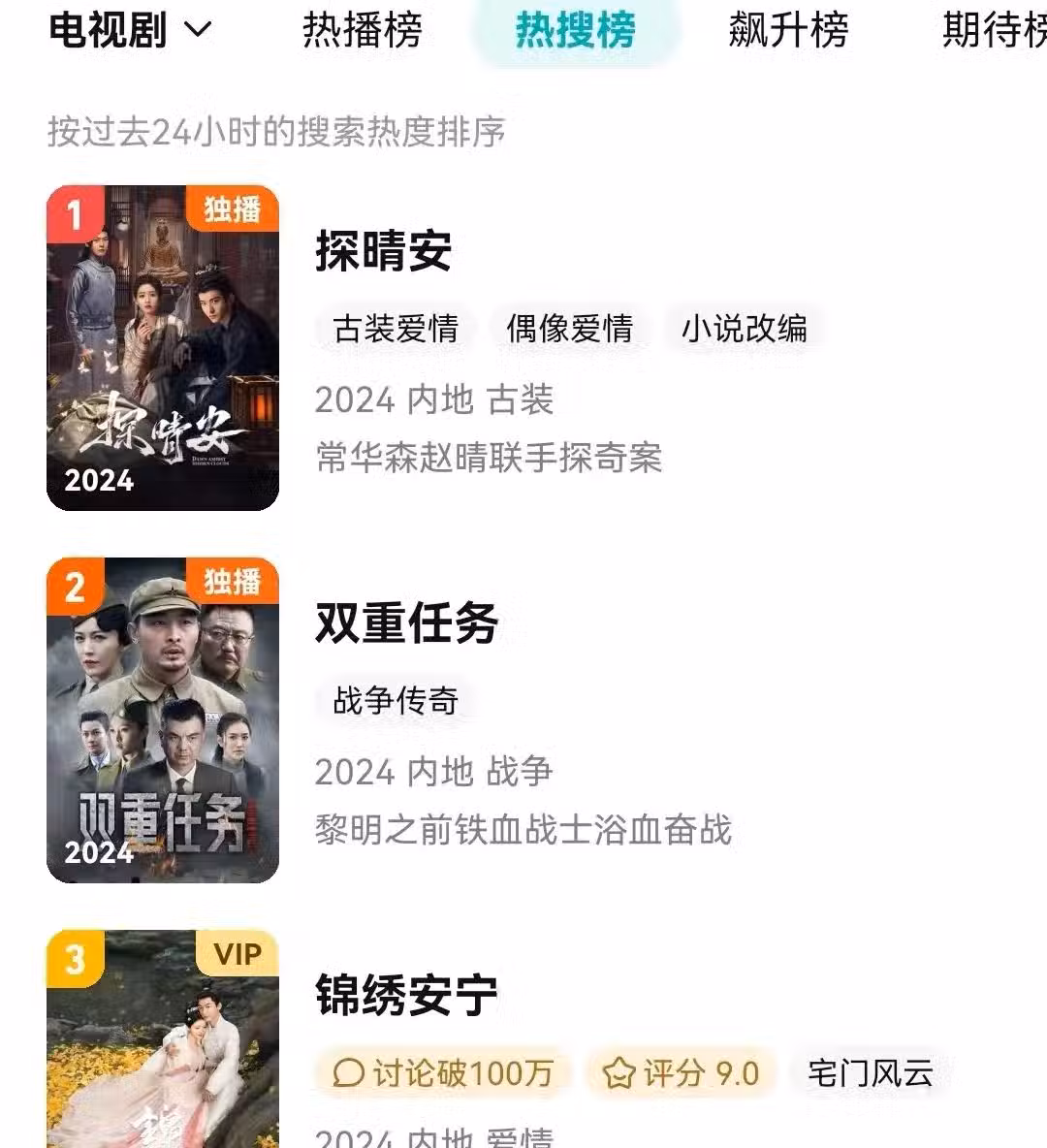Tap the 讨论破100万 discussion chip
The image size is (1047, 1148).
pyautogui.click(x=443, y=1073)
